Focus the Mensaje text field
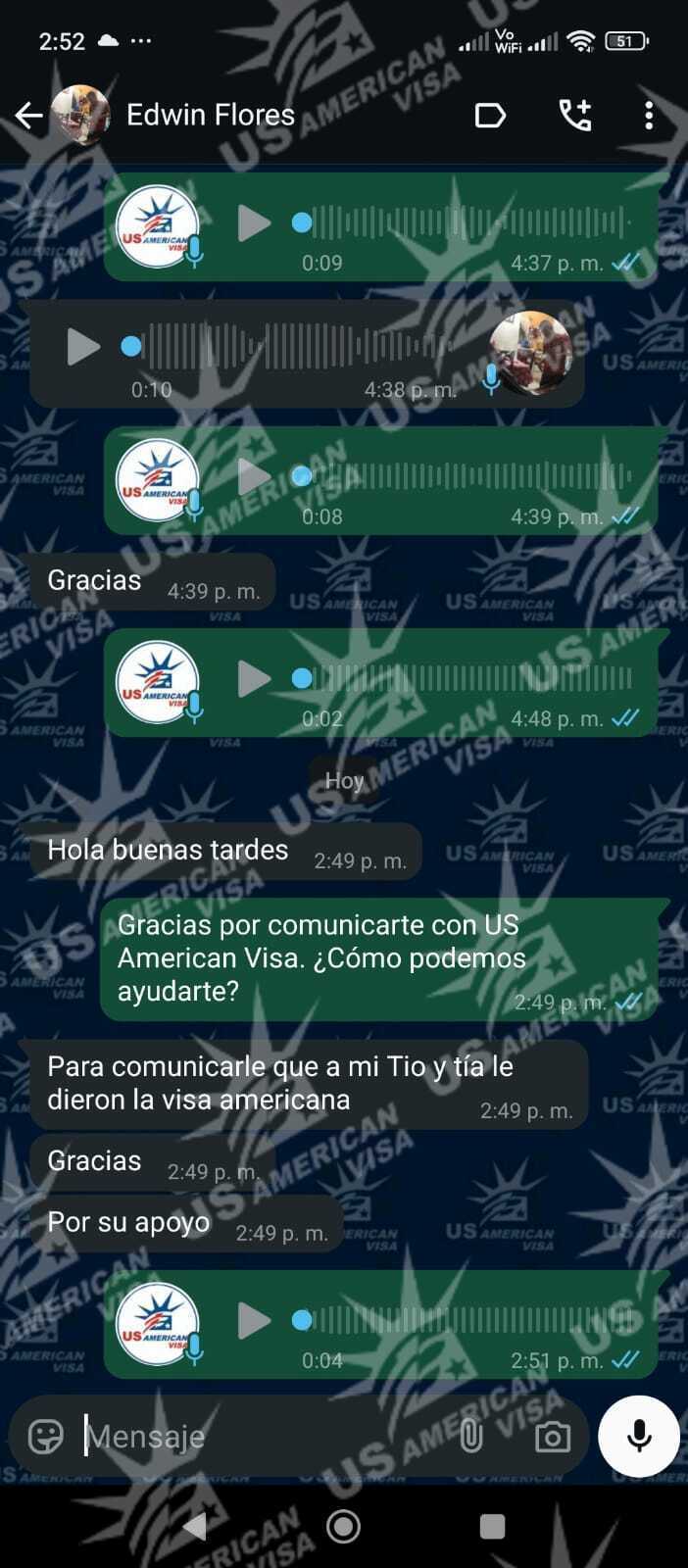This screenshot has width=688, height=1568. (265, 1437)
